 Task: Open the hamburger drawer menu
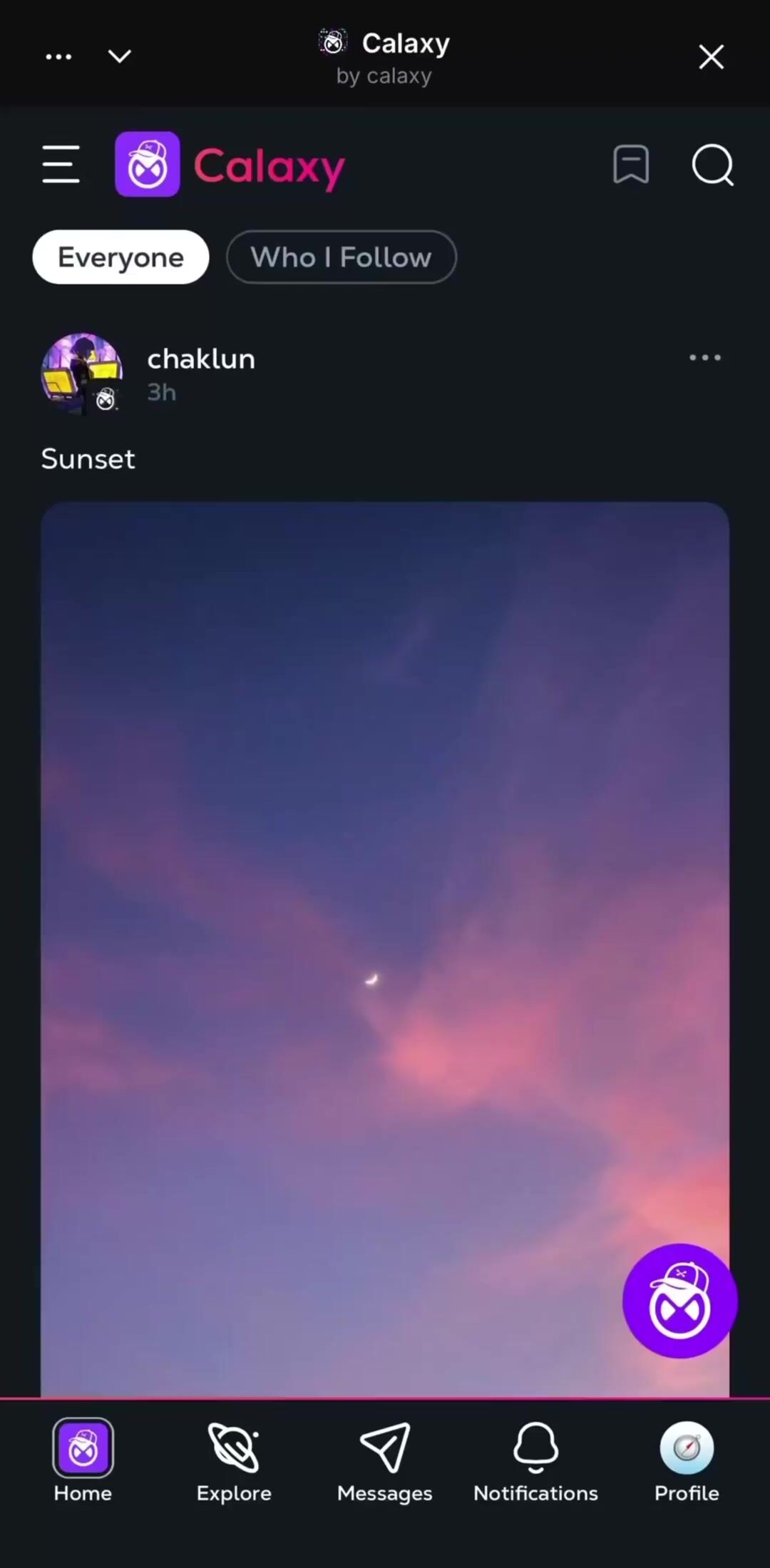pyautogui.click(x=61, y=165)
